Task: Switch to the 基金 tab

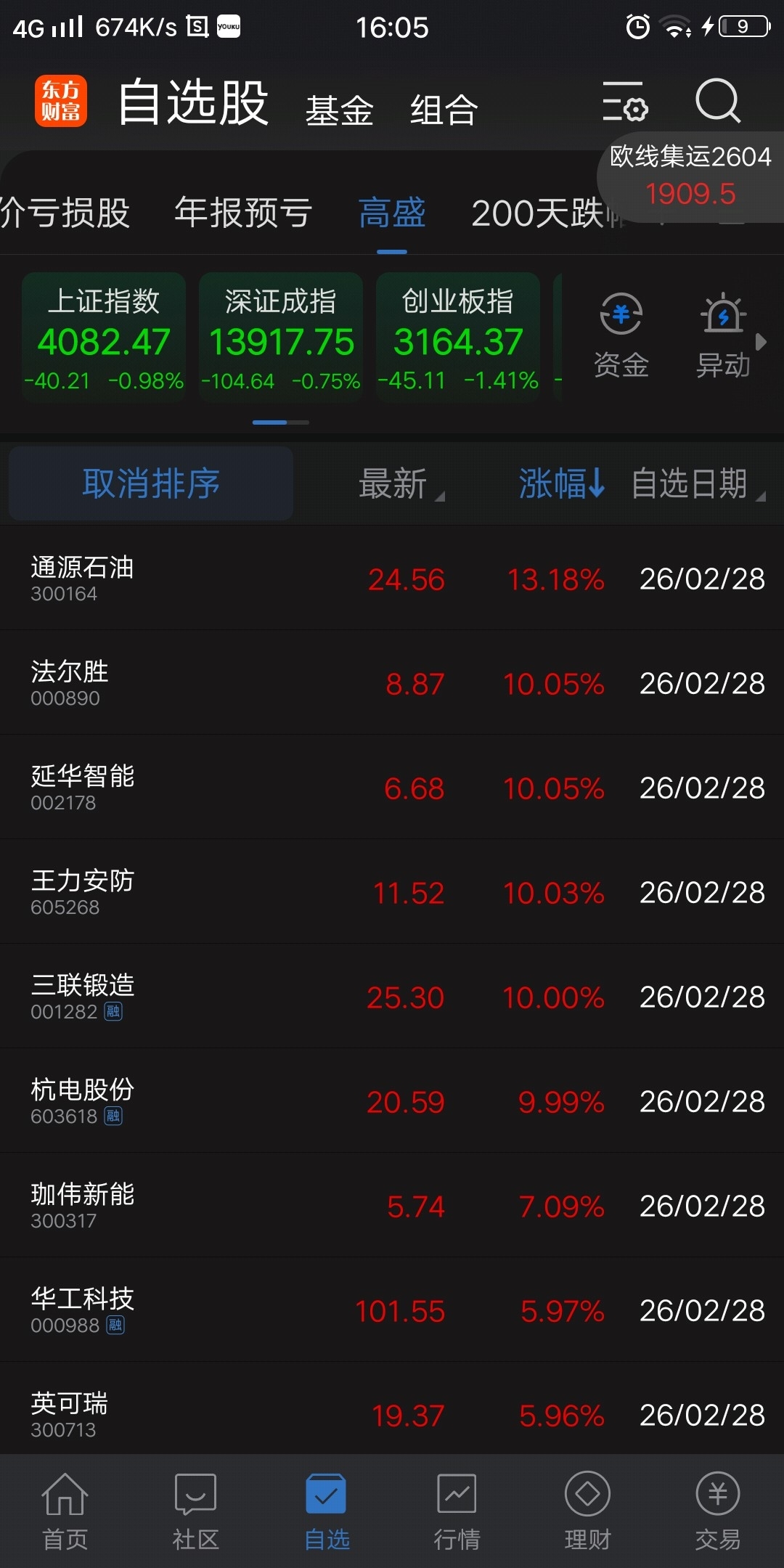Action: [339, 110]
